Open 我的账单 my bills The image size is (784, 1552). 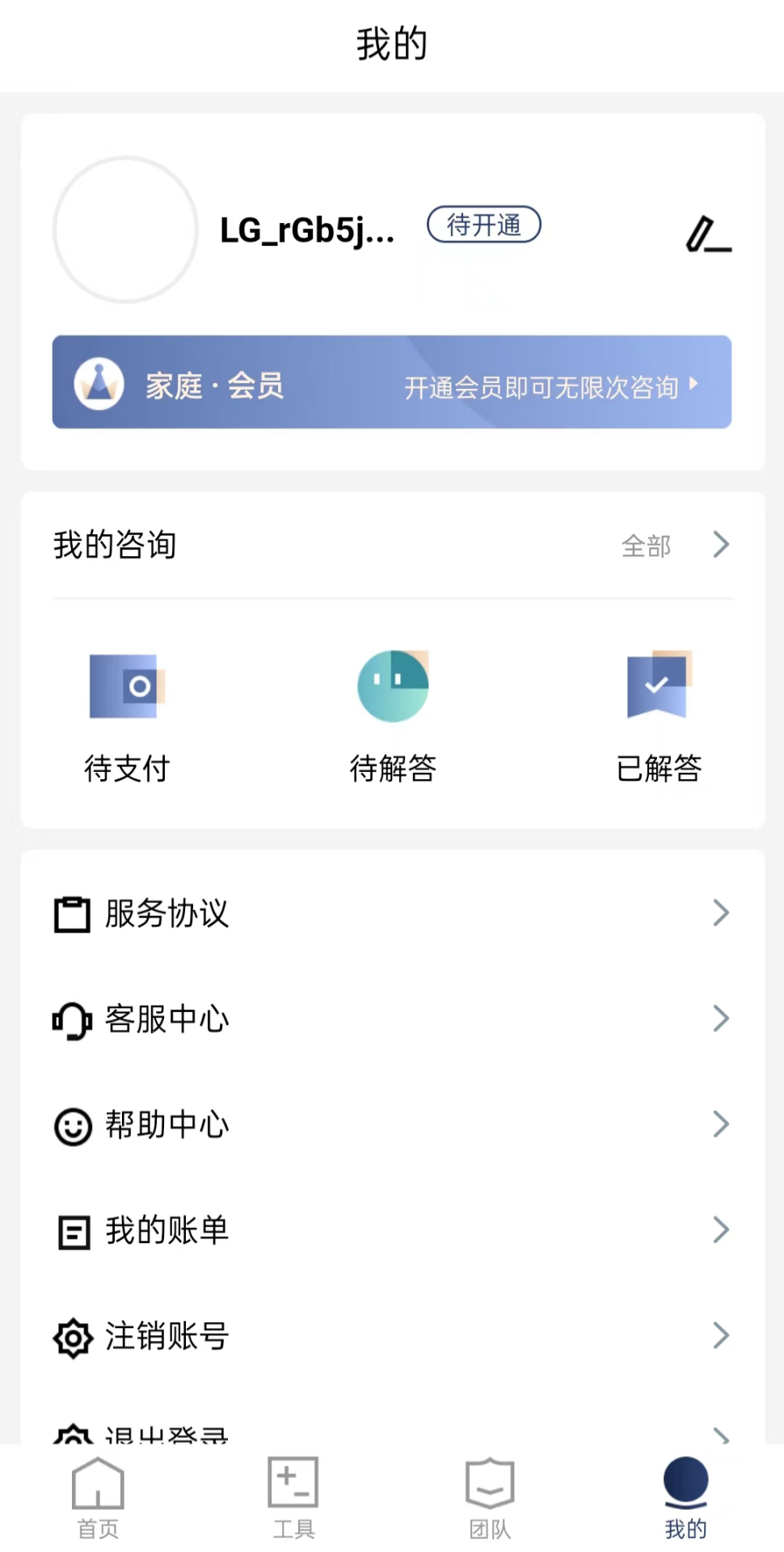pos(392,1230)
